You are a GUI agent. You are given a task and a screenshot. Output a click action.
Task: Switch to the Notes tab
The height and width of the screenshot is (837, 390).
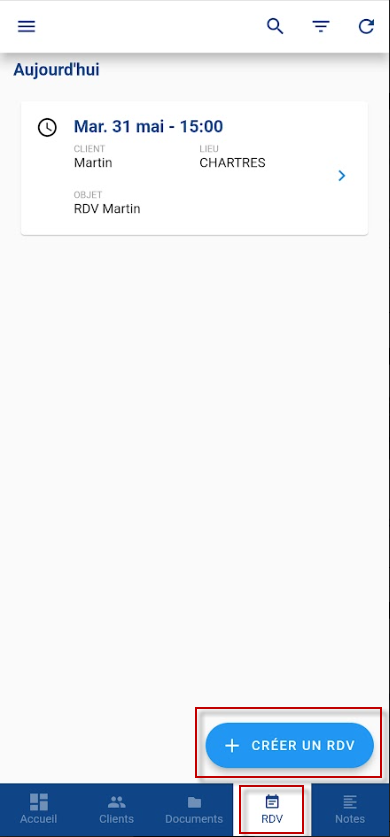pos(350,809)
